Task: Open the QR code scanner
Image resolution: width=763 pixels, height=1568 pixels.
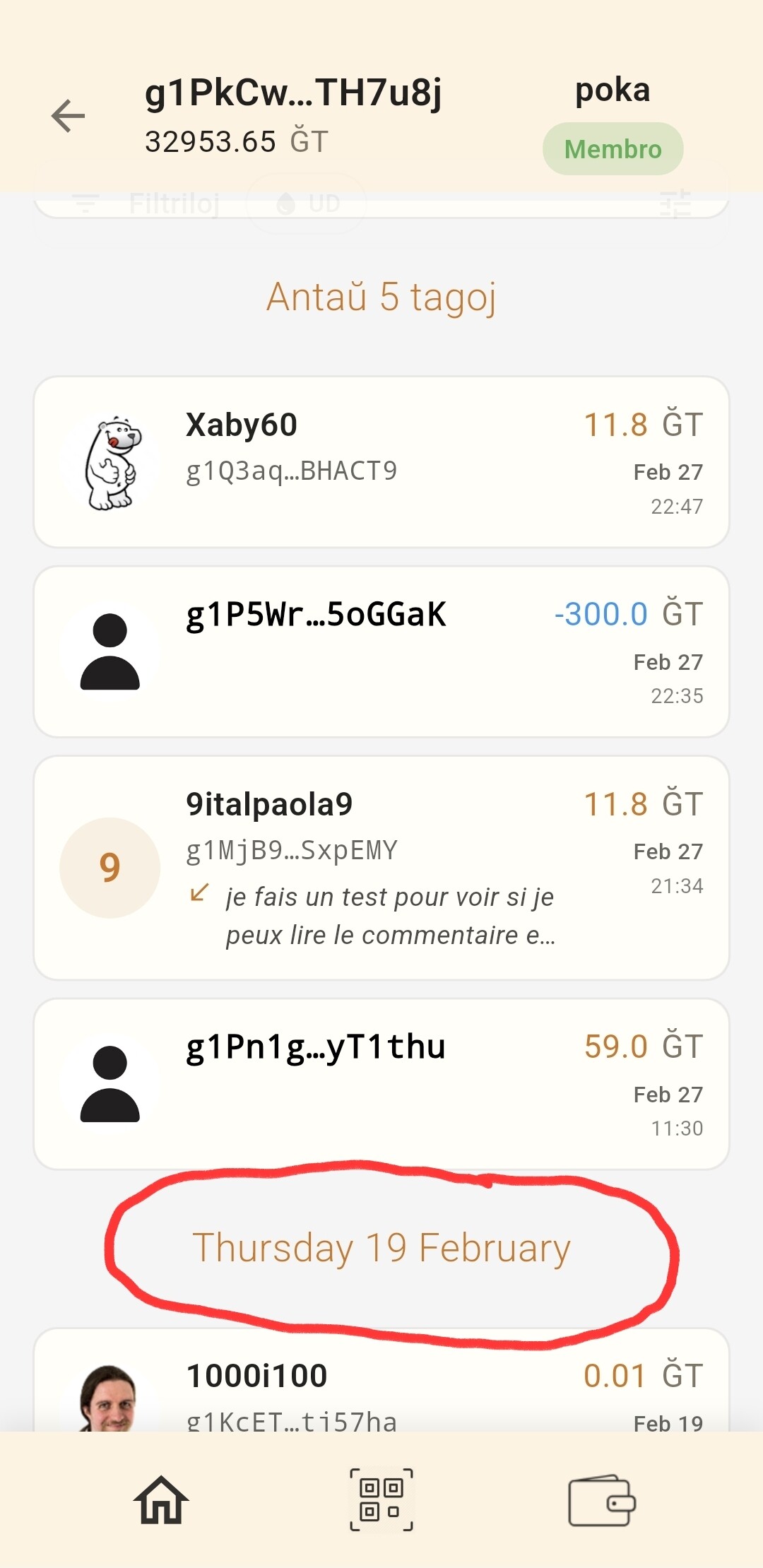Action: coord(381,1499)
